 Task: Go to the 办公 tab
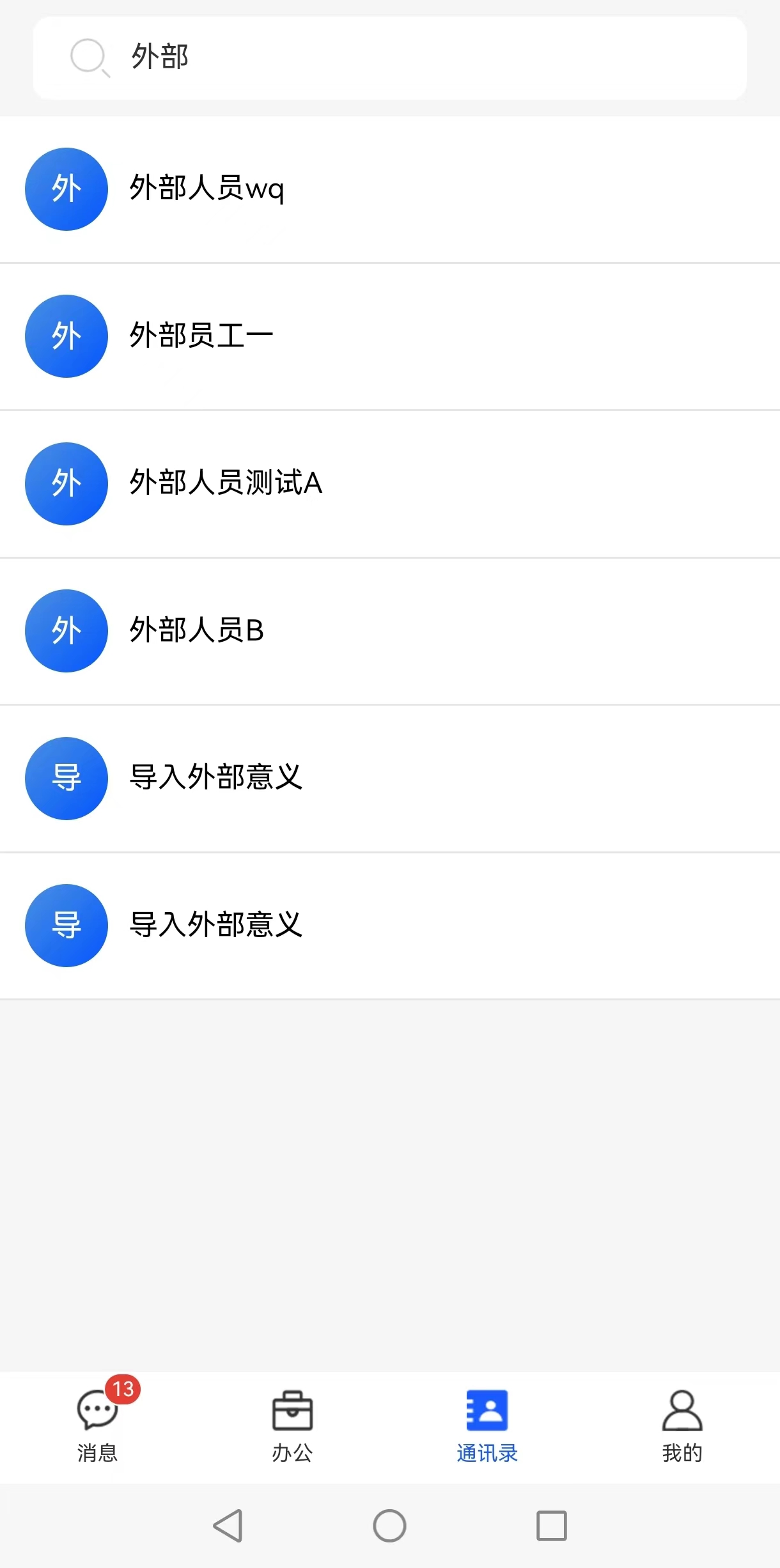(292, 1425)
